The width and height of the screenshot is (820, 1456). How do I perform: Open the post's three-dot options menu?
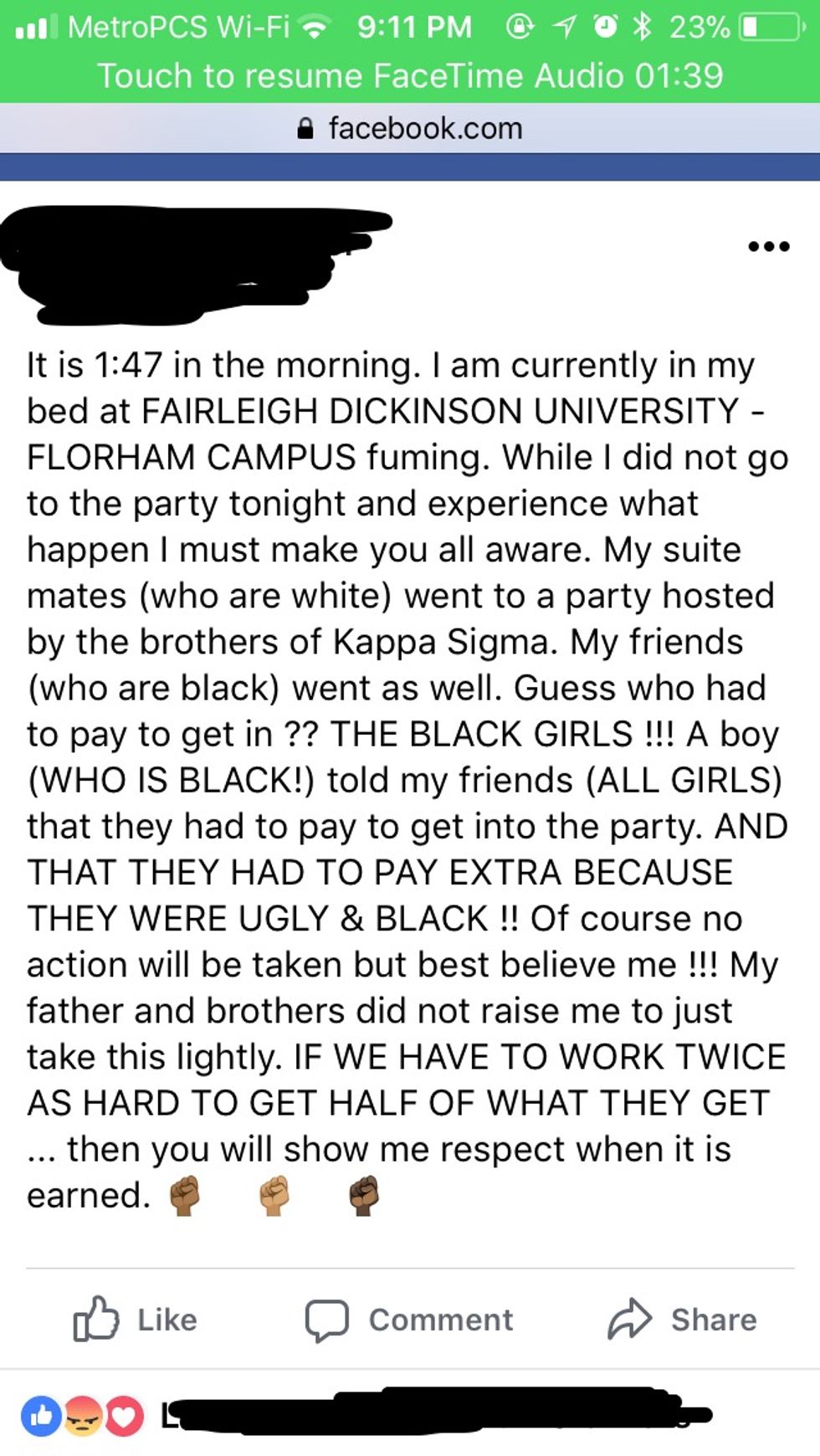pos(768,246)
